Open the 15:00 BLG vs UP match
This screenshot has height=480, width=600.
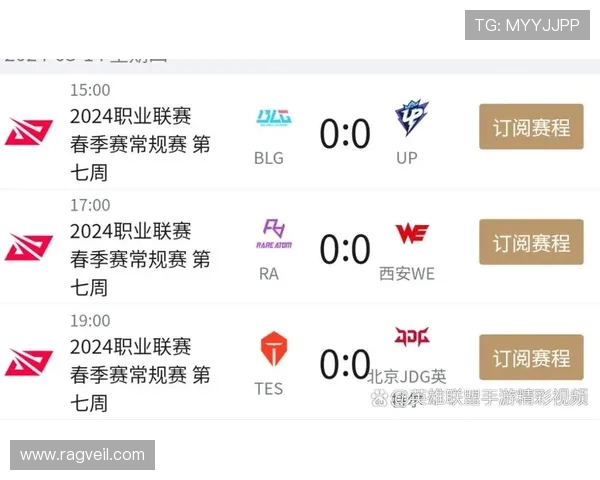345,133
